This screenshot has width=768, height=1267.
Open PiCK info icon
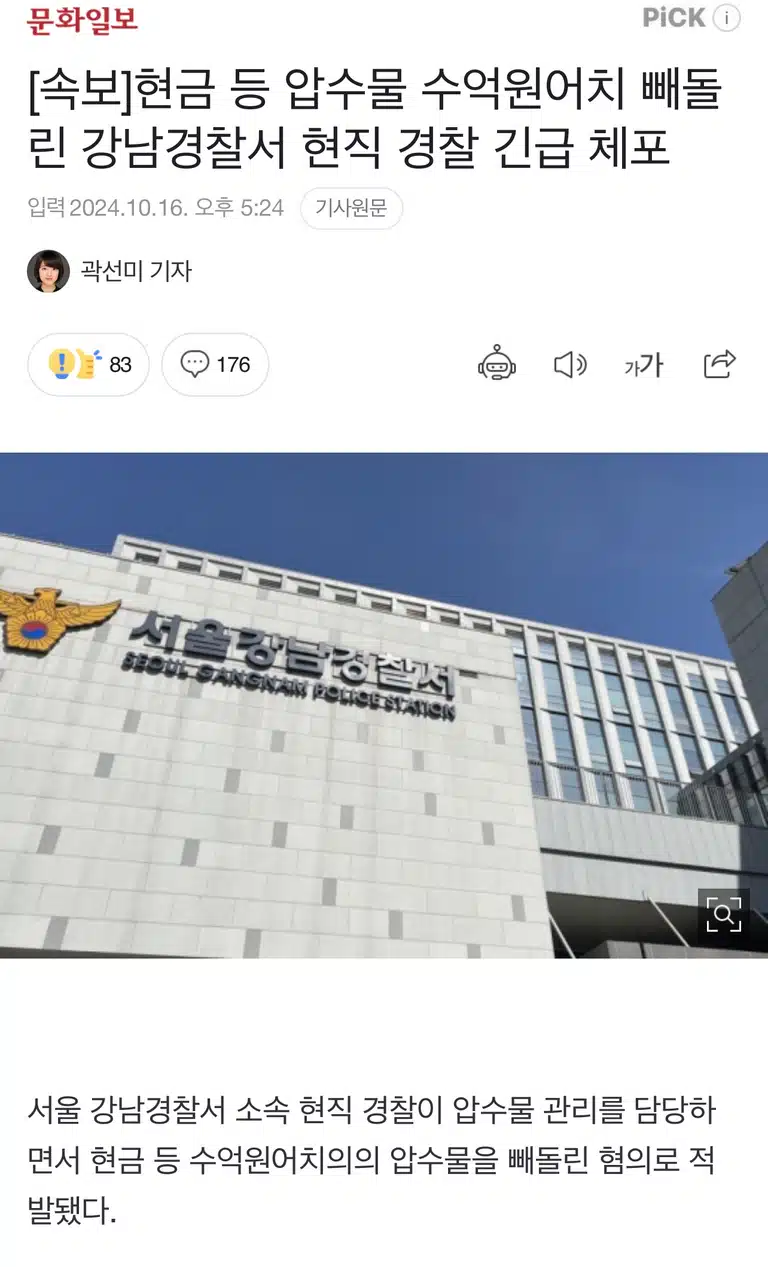[x=727, y=18]
